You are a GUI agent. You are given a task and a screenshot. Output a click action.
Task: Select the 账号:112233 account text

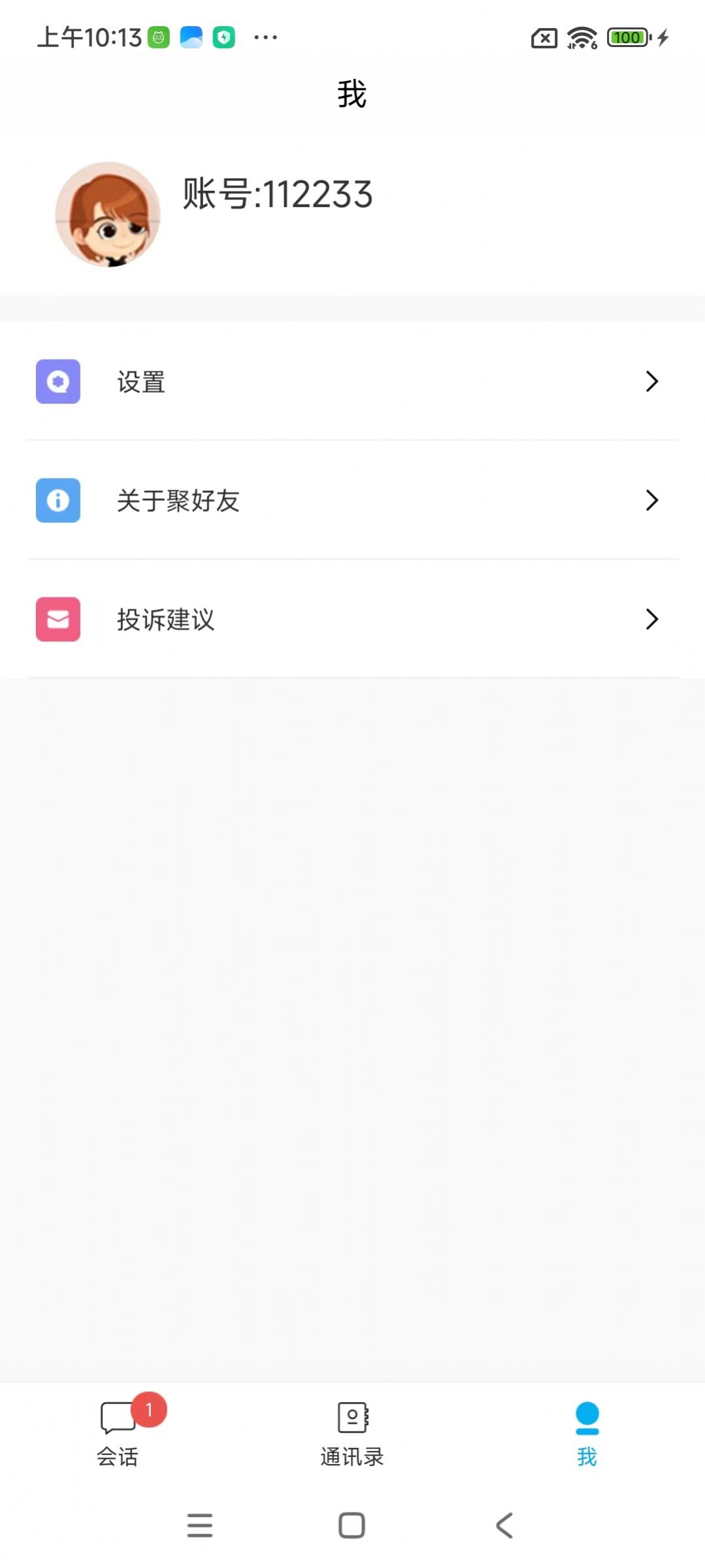tap(277, 195)
